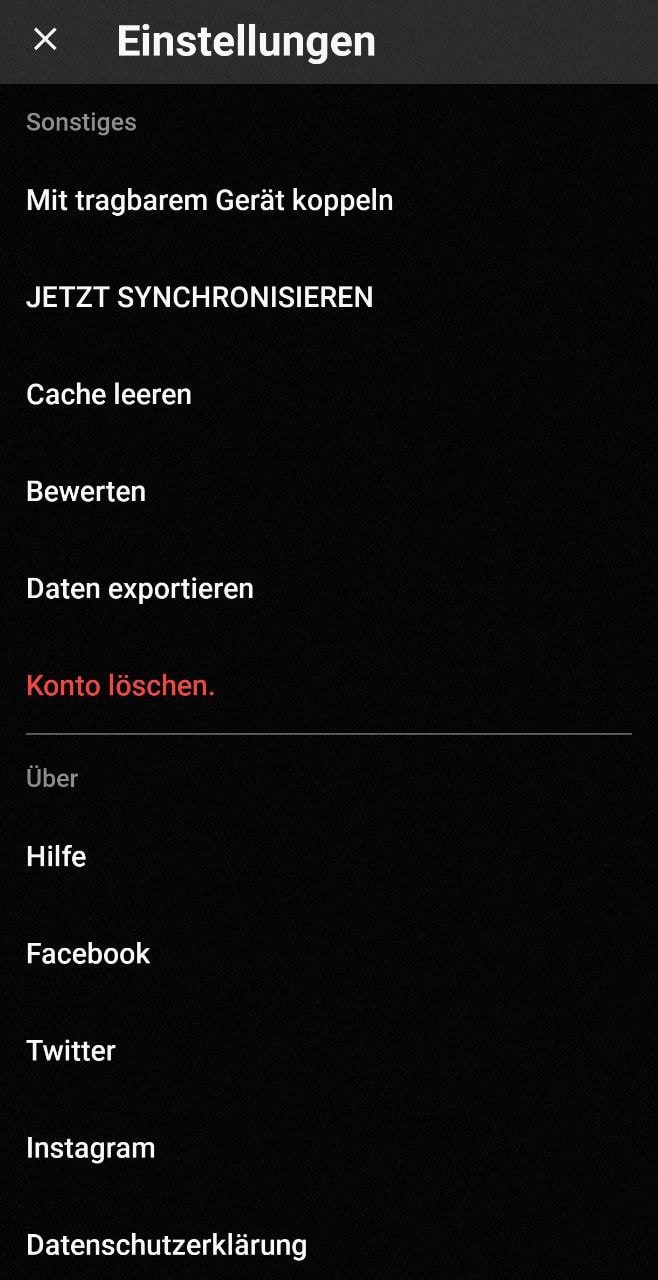
Task: Open the Facebook link
Action: 88,953
